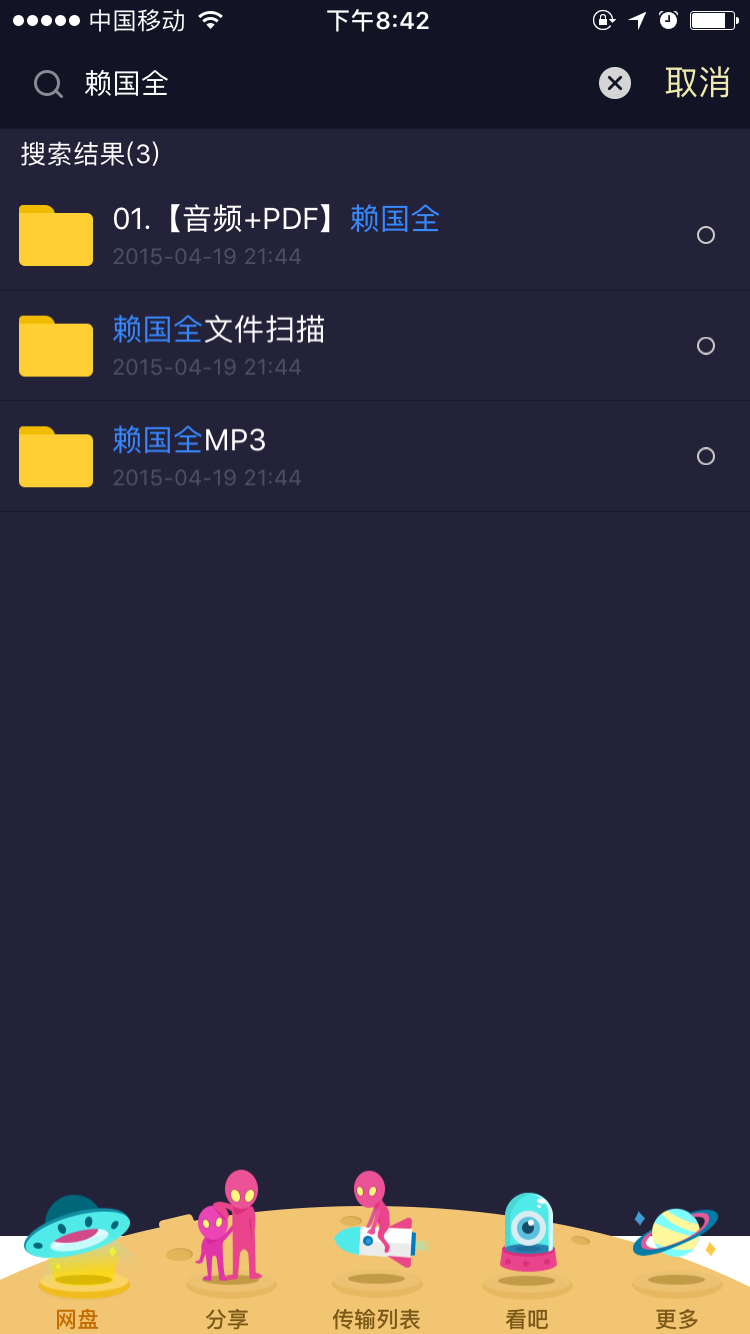Open the 赖国全MP3 folder
Image resolution: width=750 pixels, height=1334 pixels.
[375, 456]
